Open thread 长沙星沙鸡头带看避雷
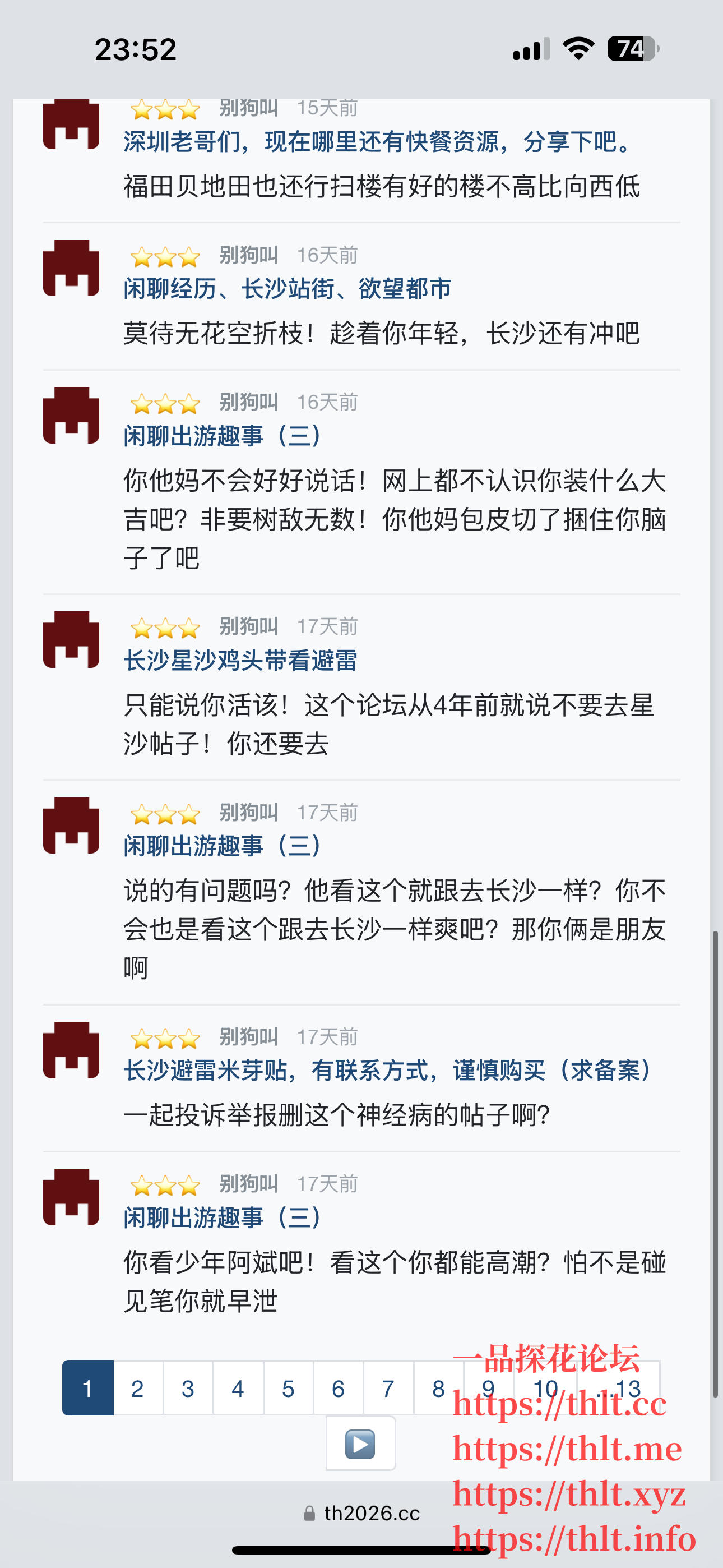This screenshot has width=723, height=1568. [240, 661]
